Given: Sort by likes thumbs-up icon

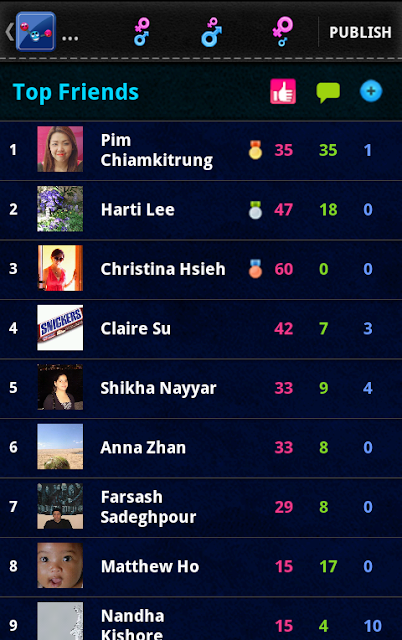Looking at the screenshot, I should 283,91.
